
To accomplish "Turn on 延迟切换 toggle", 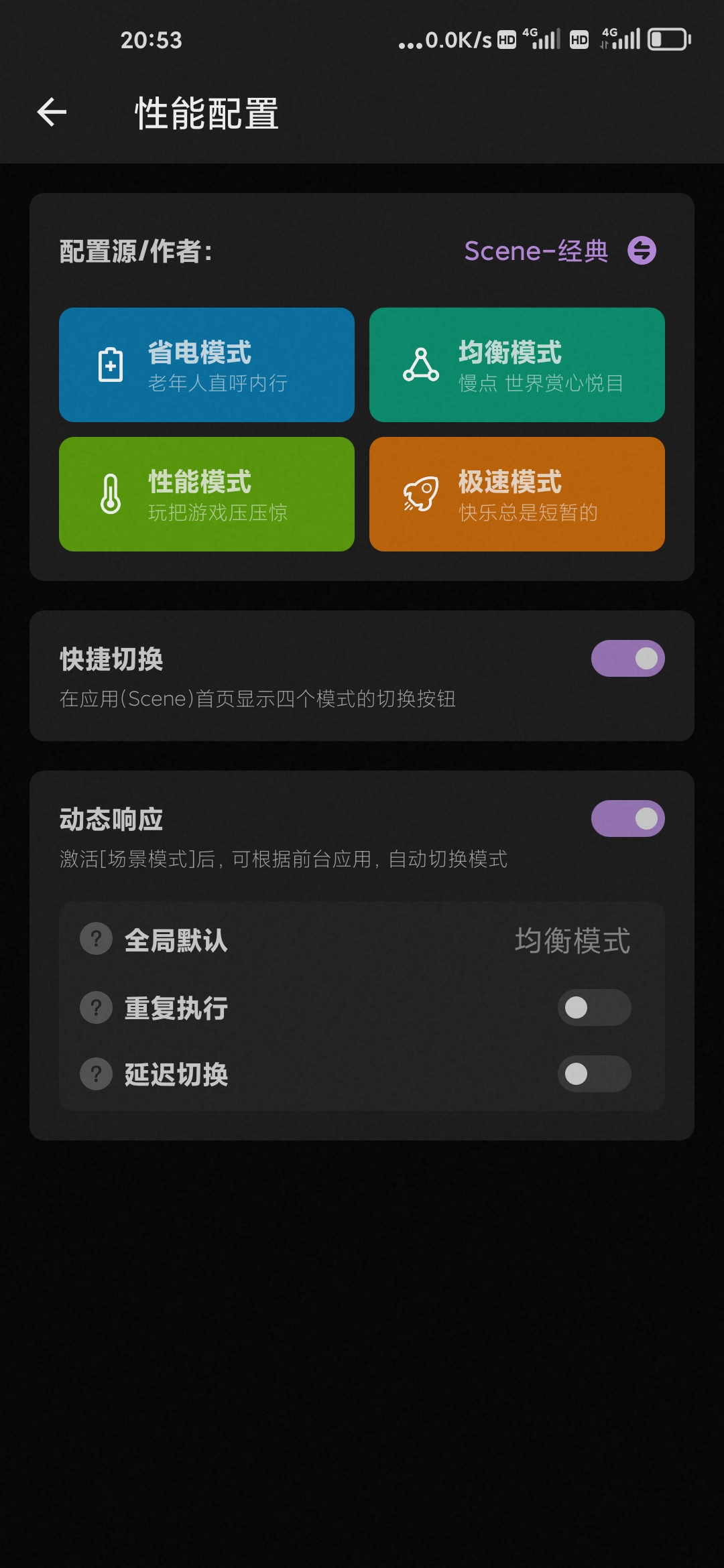I will [594, 1073].
